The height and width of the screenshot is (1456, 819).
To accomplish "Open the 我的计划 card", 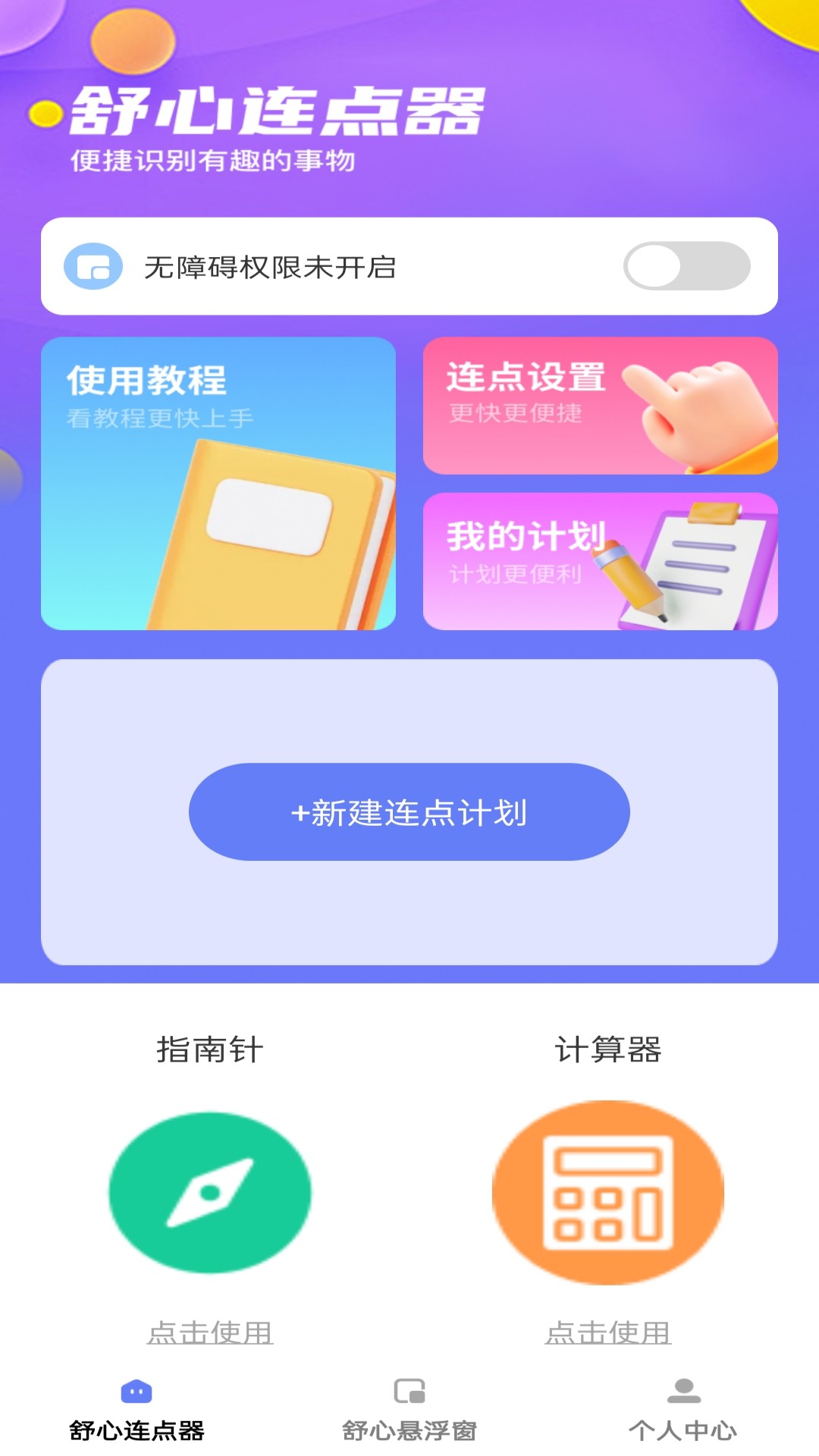I will click(x=601, y=561).
